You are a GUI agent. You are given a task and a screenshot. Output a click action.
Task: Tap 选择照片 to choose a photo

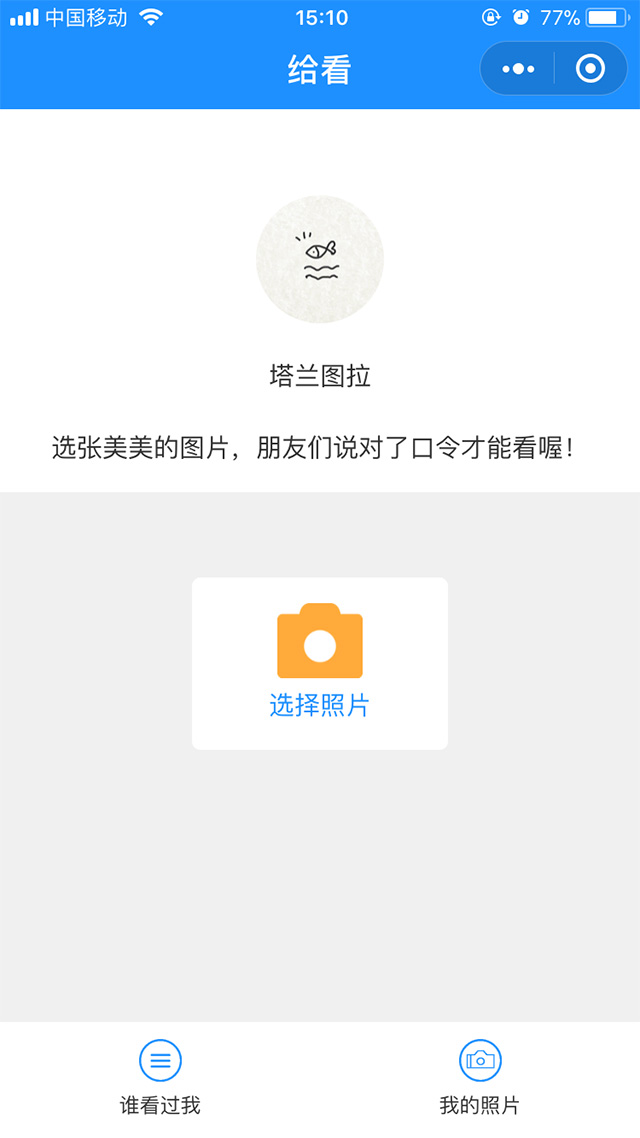[320, 663]
